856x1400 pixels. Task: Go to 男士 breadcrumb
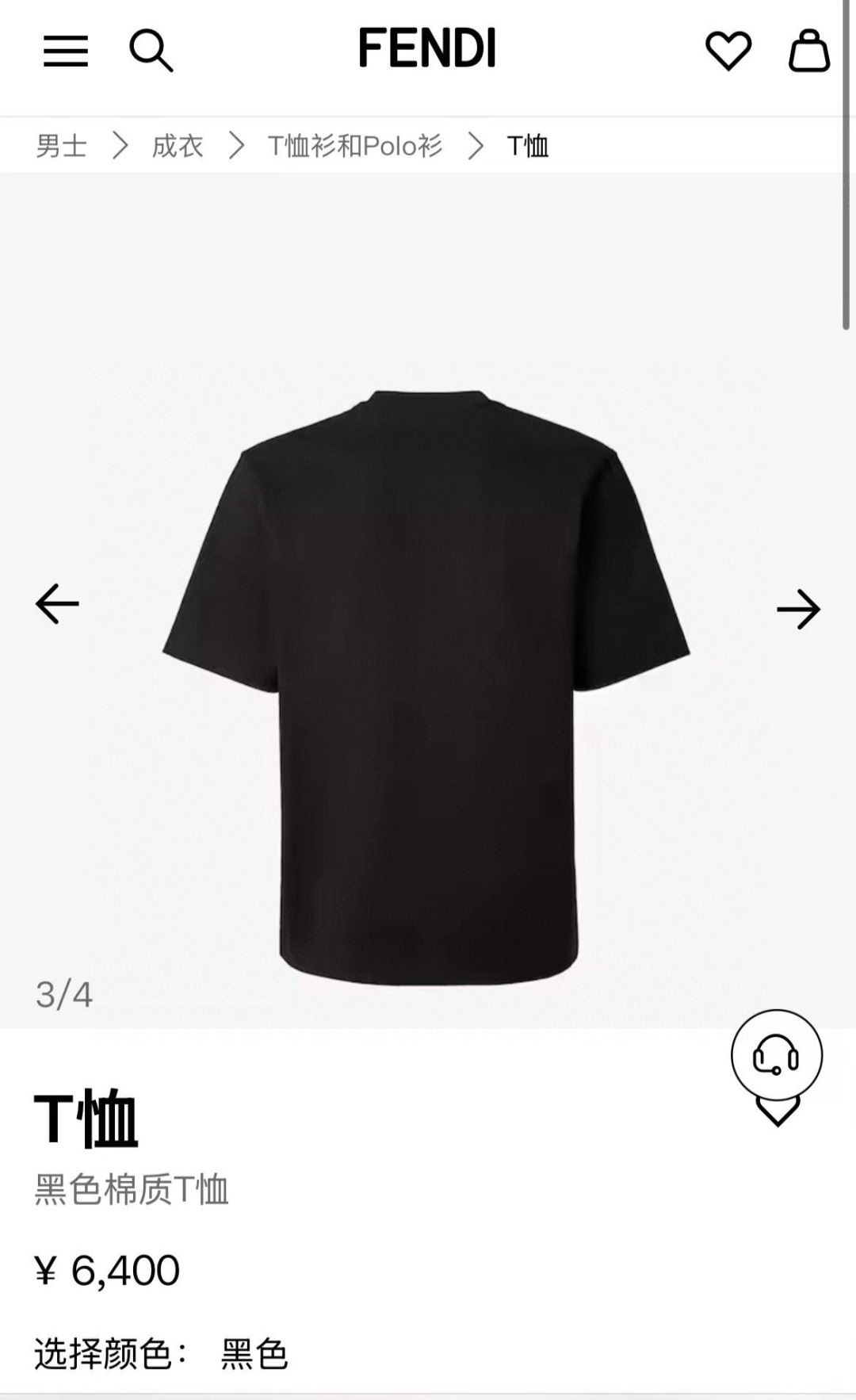click(61, 146)
